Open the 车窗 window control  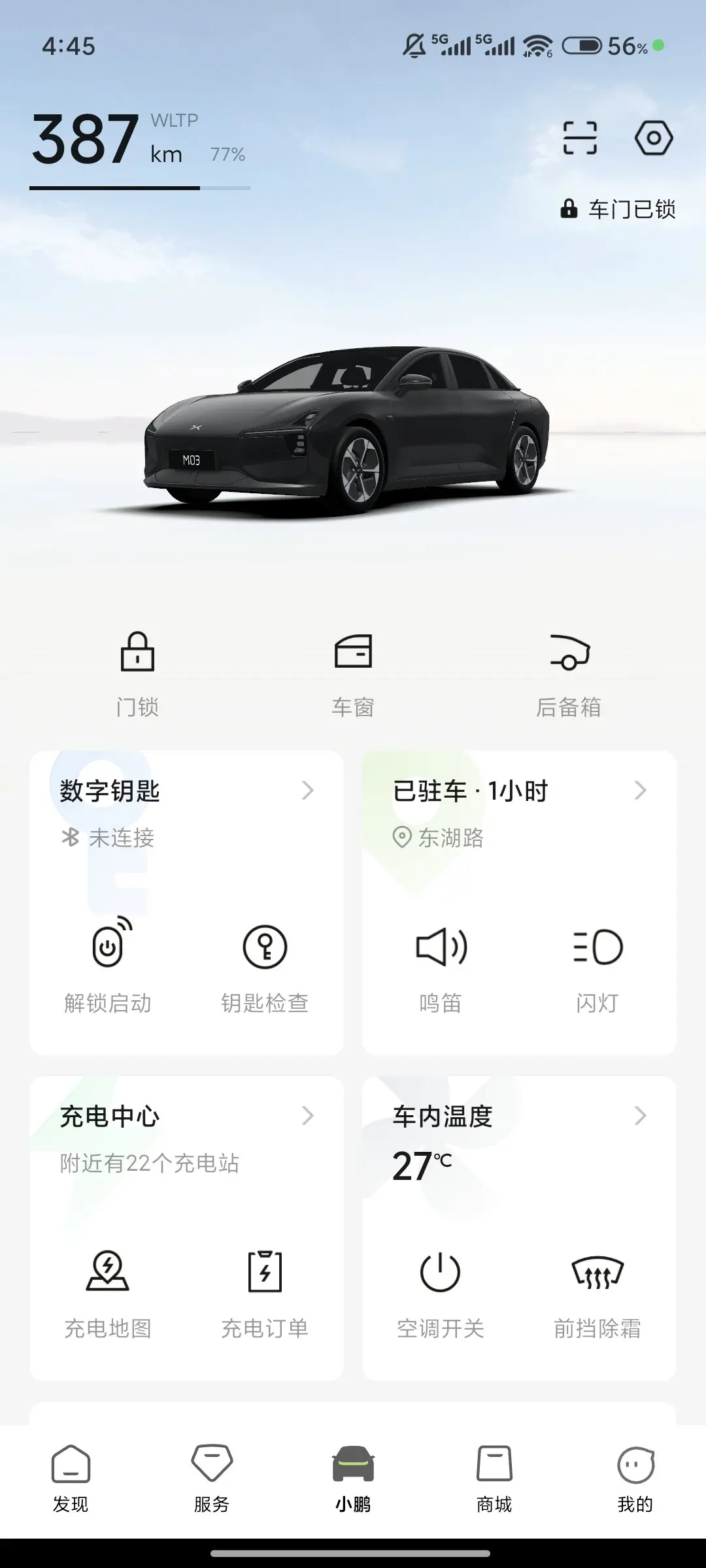click(353, 673)
